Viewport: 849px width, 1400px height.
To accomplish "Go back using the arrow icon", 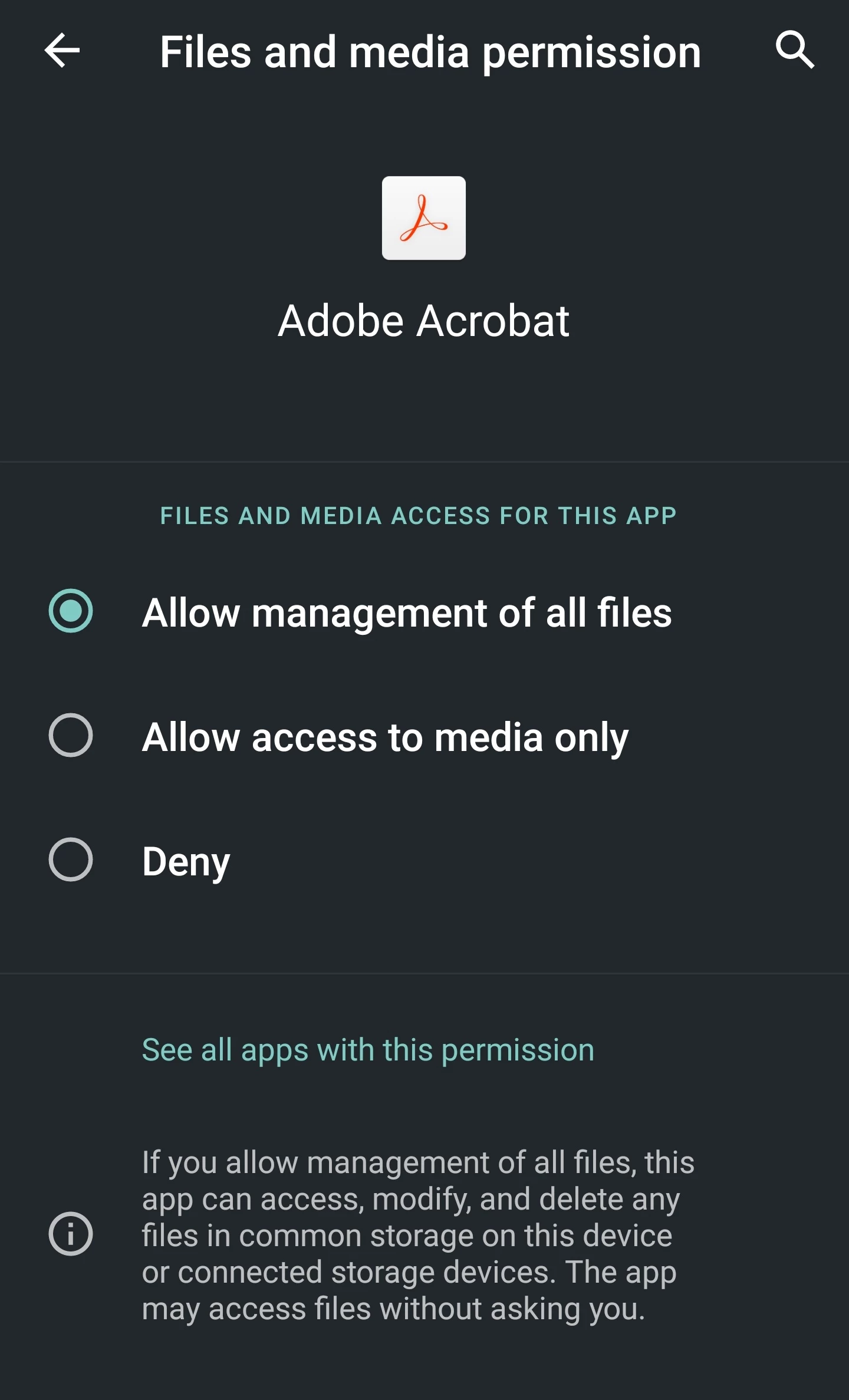I will pyautogui.click(x=62, y=51).
